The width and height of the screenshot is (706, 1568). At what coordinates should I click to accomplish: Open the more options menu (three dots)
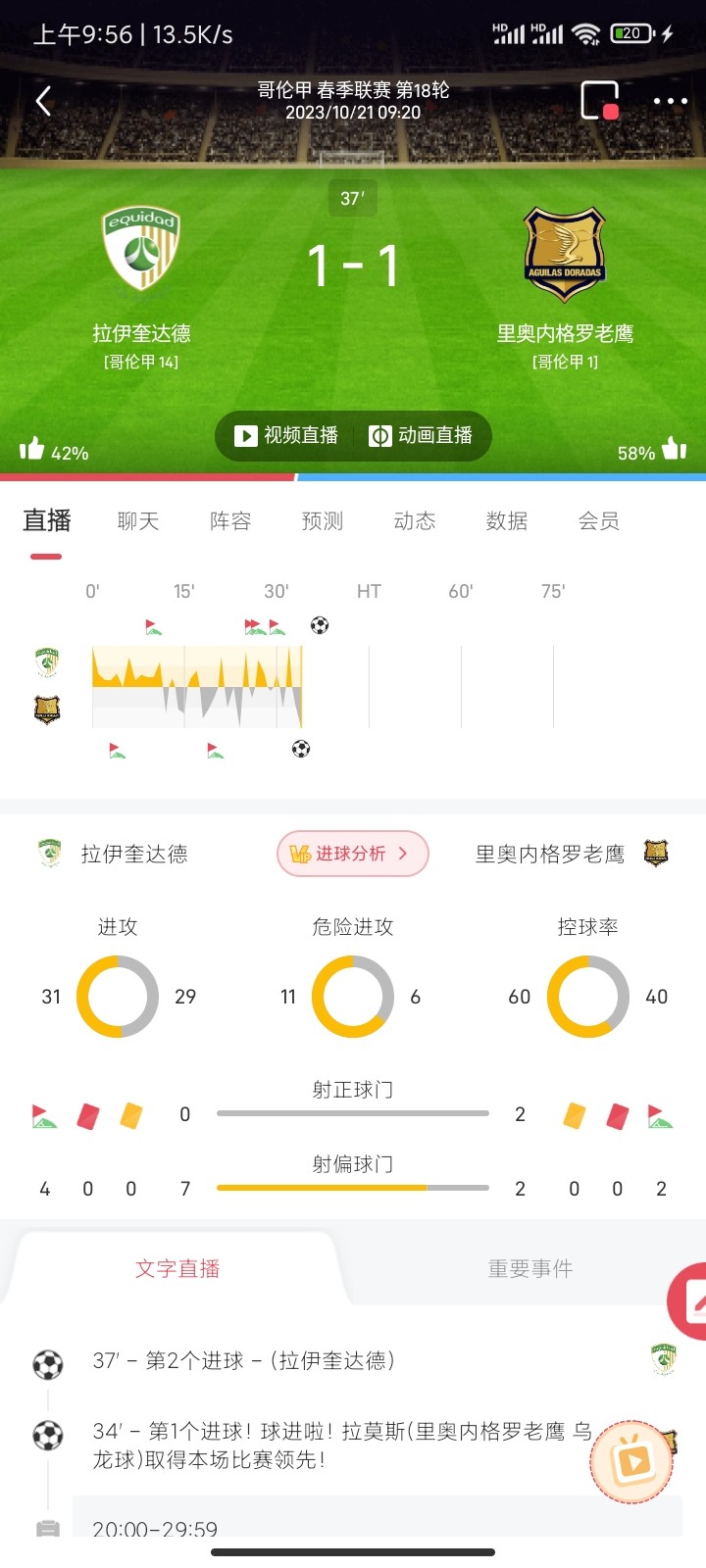click(x=670, y=101)
